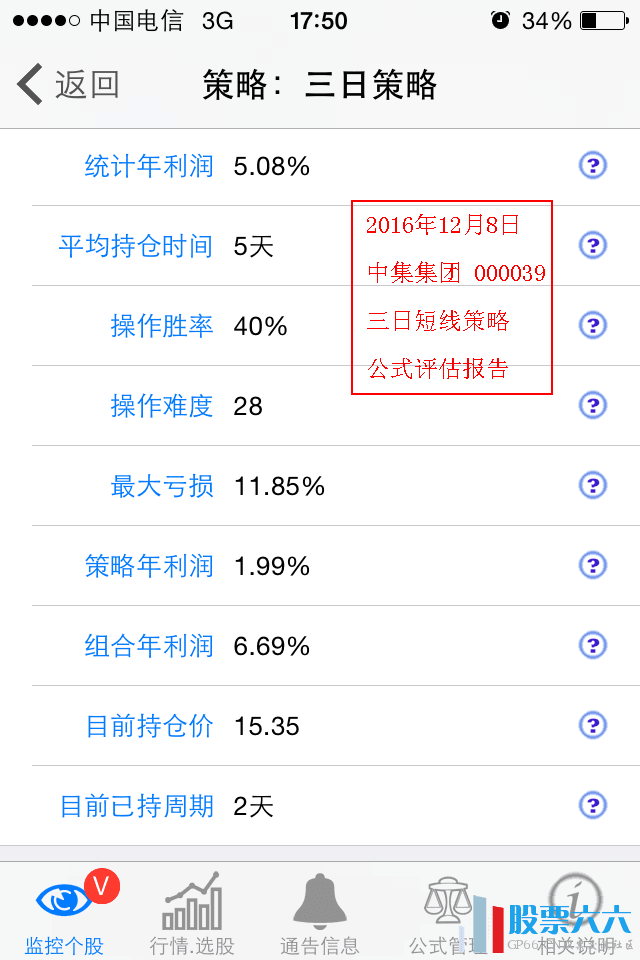Open help for 统计年利润

pyautogui.click(x=593, y=165)
